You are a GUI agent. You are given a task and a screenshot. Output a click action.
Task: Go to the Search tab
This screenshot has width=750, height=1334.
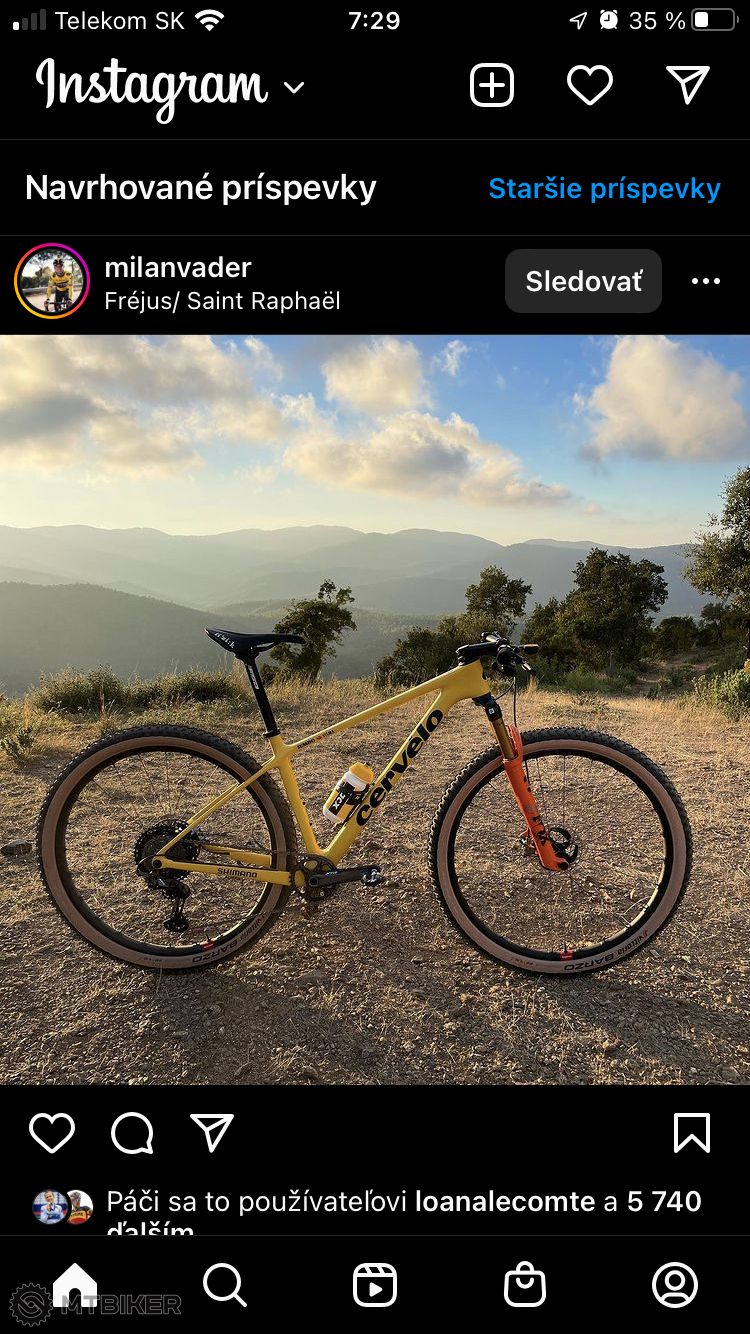225,1285
